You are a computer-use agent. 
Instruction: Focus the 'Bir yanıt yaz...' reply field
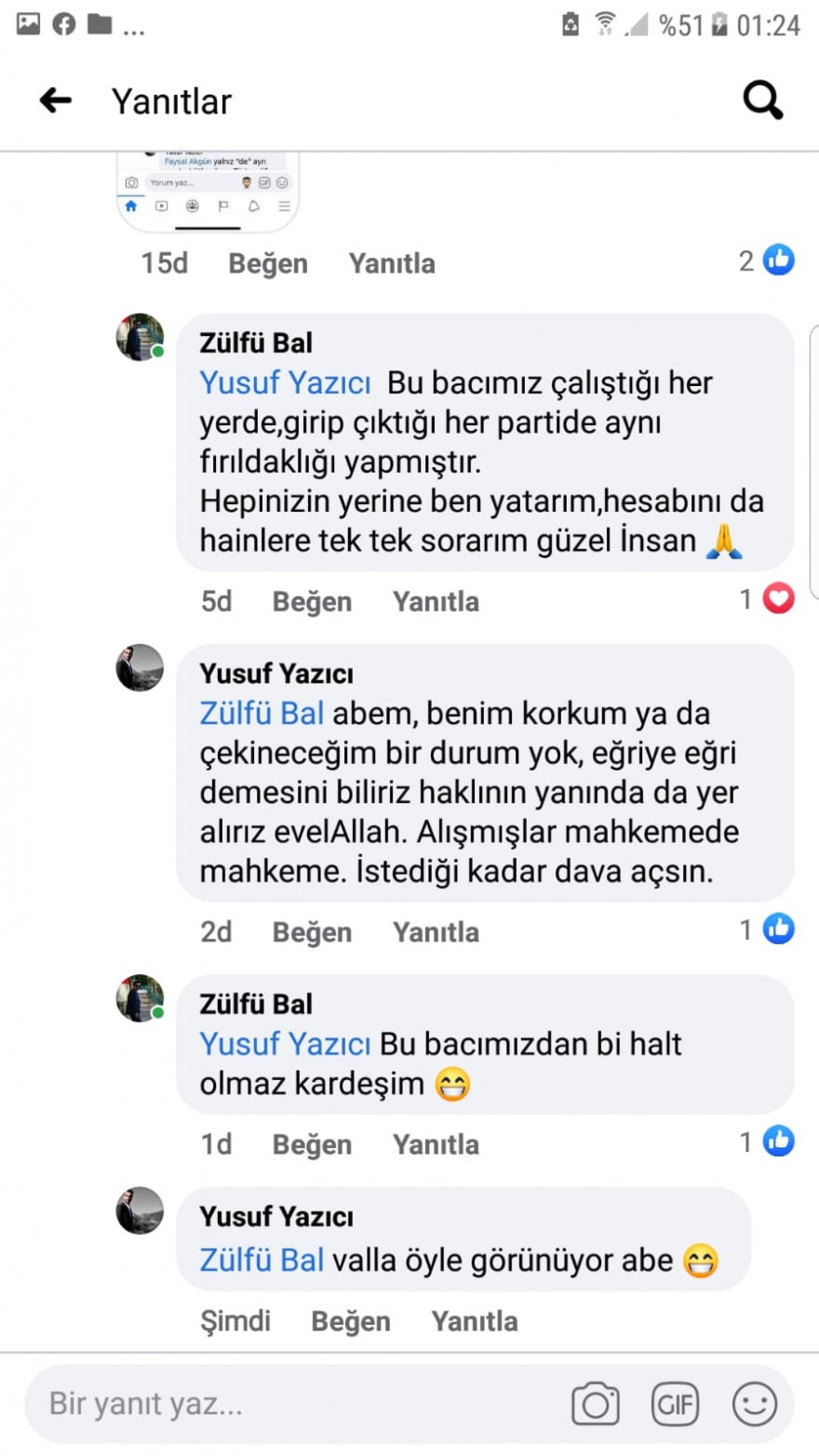(279, 1403)
